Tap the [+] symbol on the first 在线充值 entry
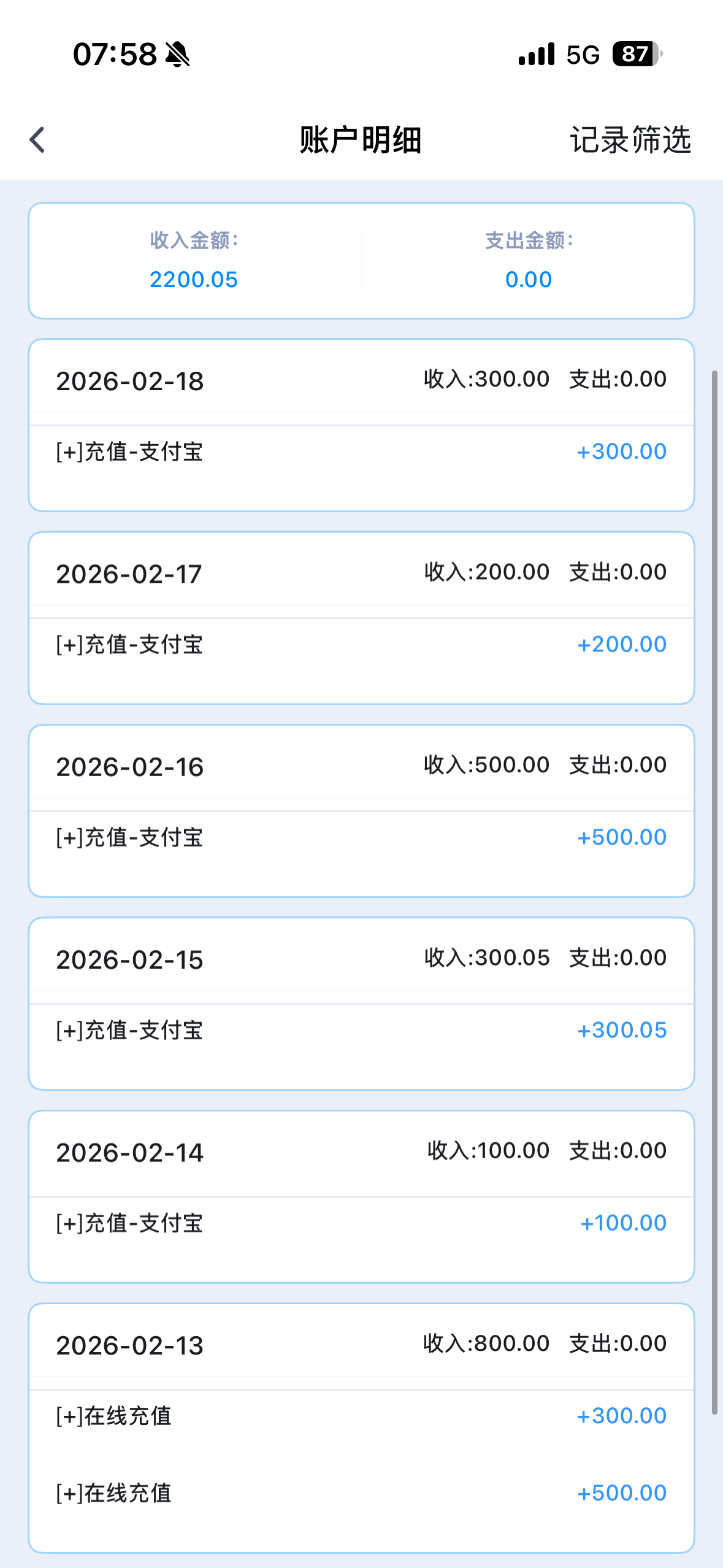723x1568 pixels. [69, 1415]
